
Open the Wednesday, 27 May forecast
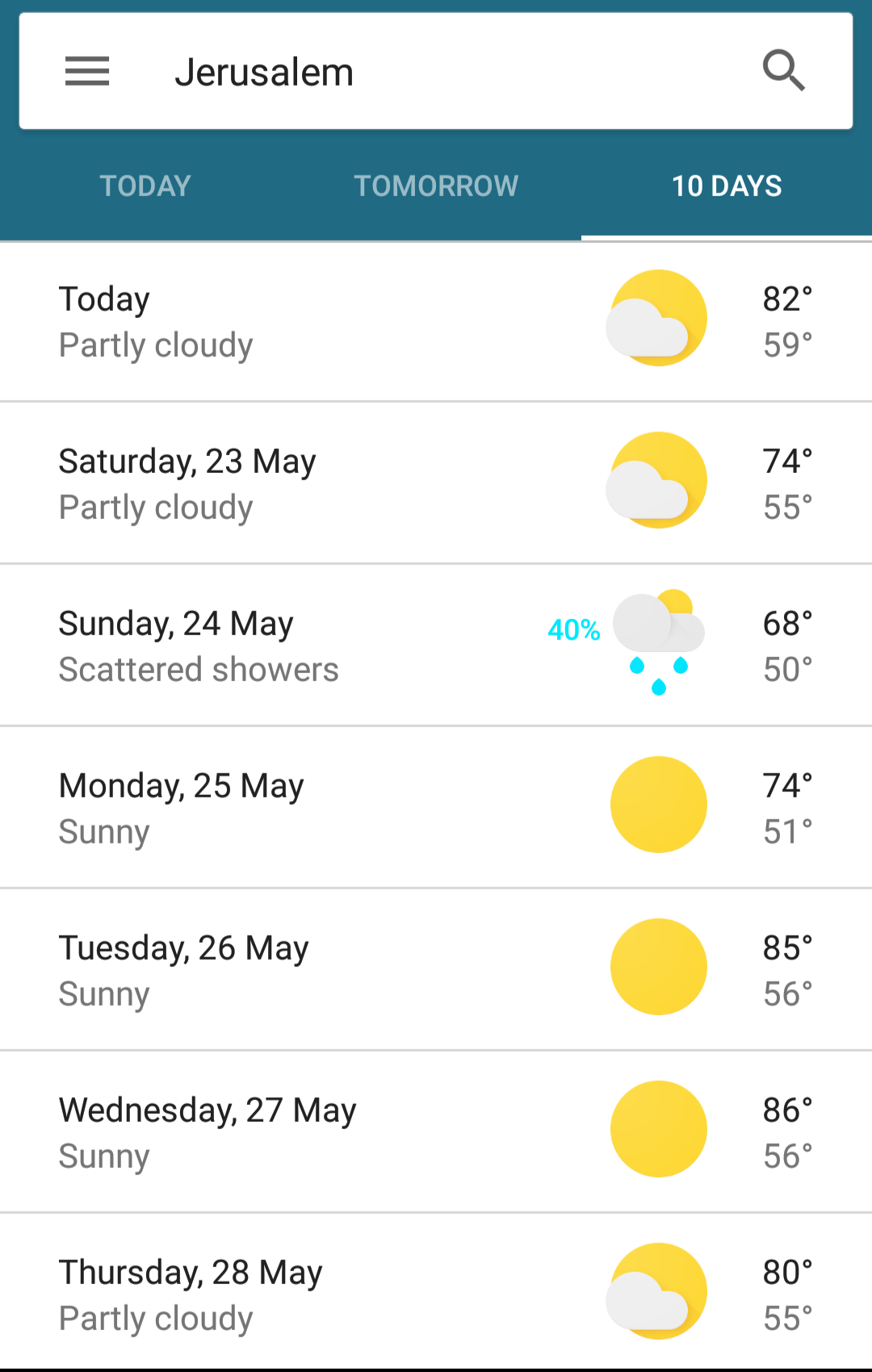tap(436, 1132)
